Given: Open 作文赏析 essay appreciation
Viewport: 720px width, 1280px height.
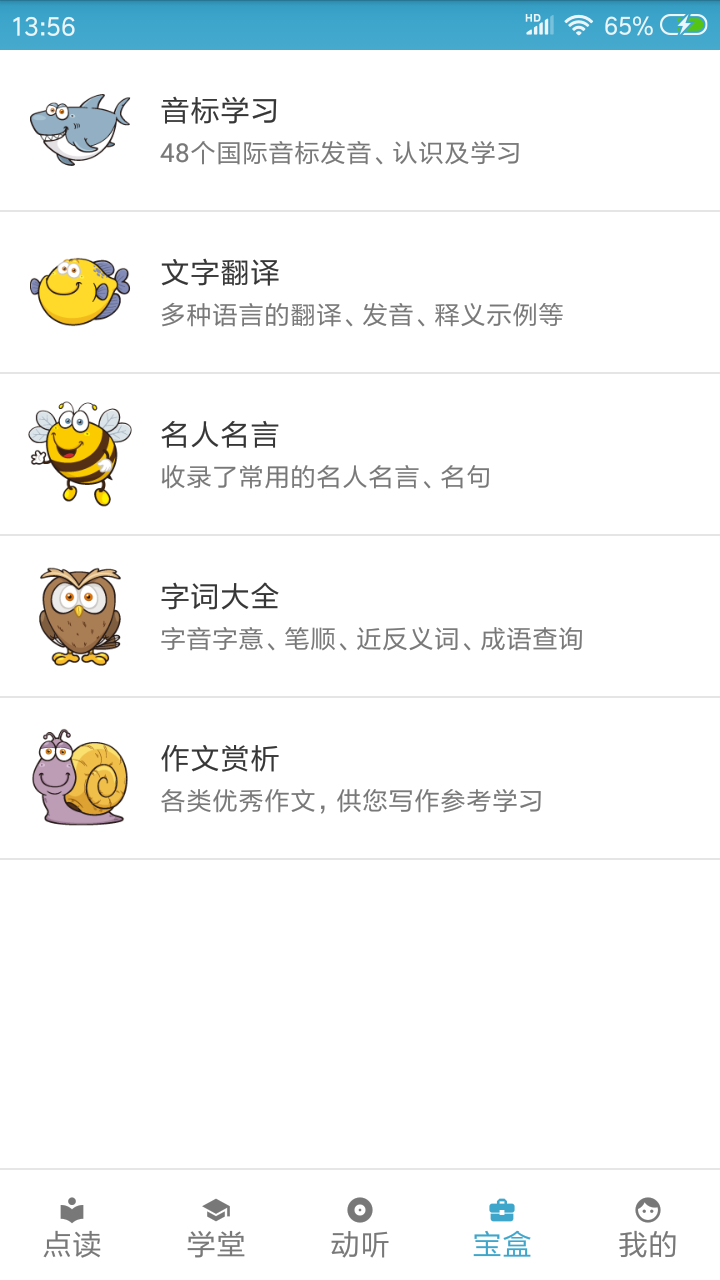Looking at the screenshot, I should tap(360, 779).
